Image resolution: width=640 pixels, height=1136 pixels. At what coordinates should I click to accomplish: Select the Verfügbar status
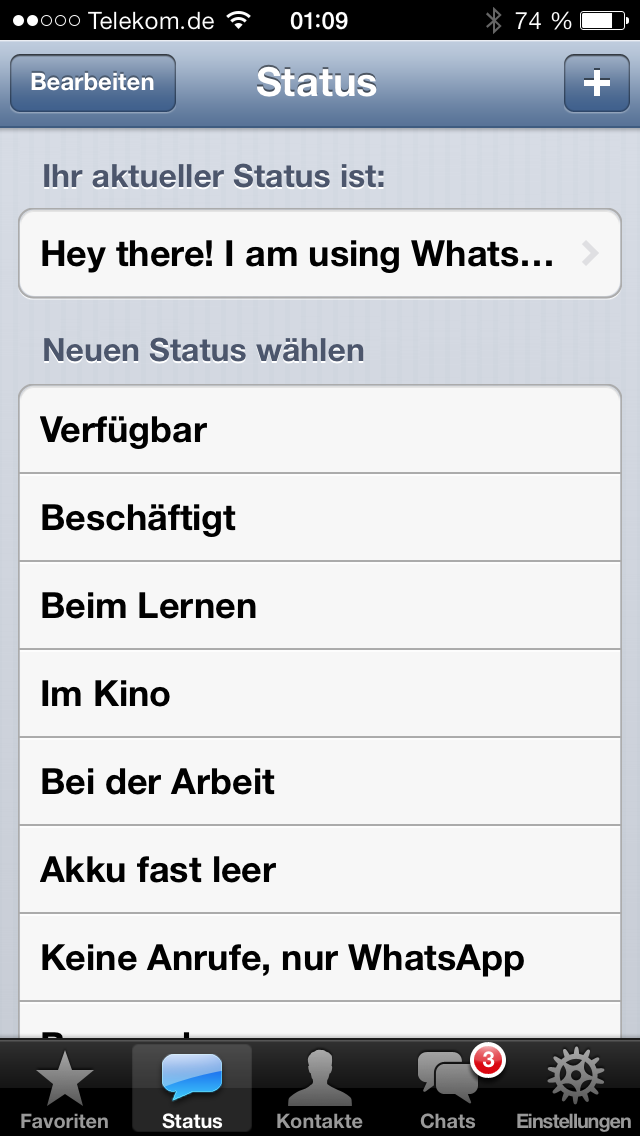click(320, 430)
